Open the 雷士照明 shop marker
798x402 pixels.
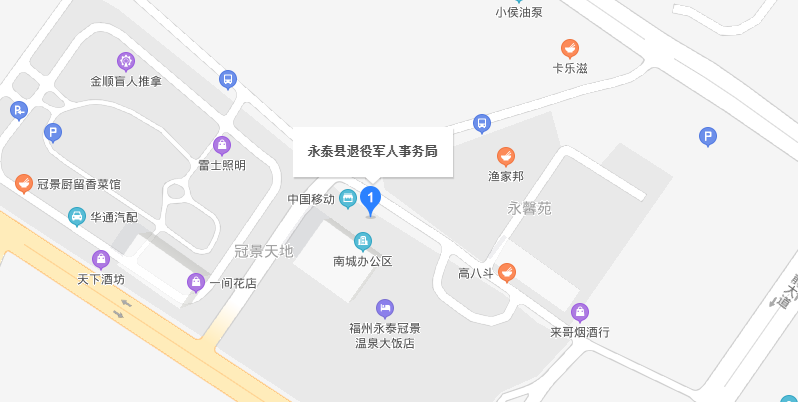pos(222,145)
